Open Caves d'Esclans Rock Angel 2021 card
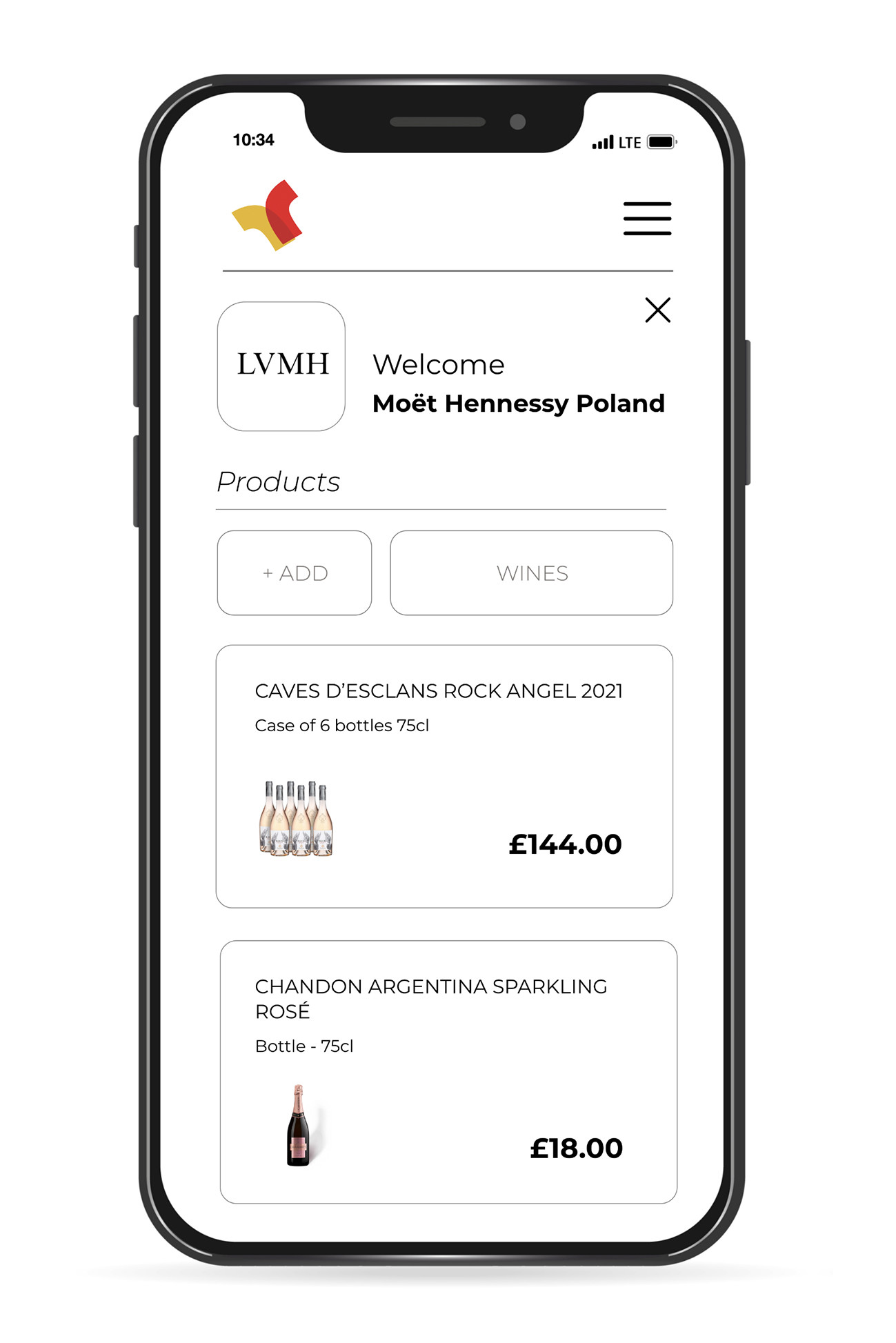Viewport: 896px width, 1343px height. tap(444, 776)
